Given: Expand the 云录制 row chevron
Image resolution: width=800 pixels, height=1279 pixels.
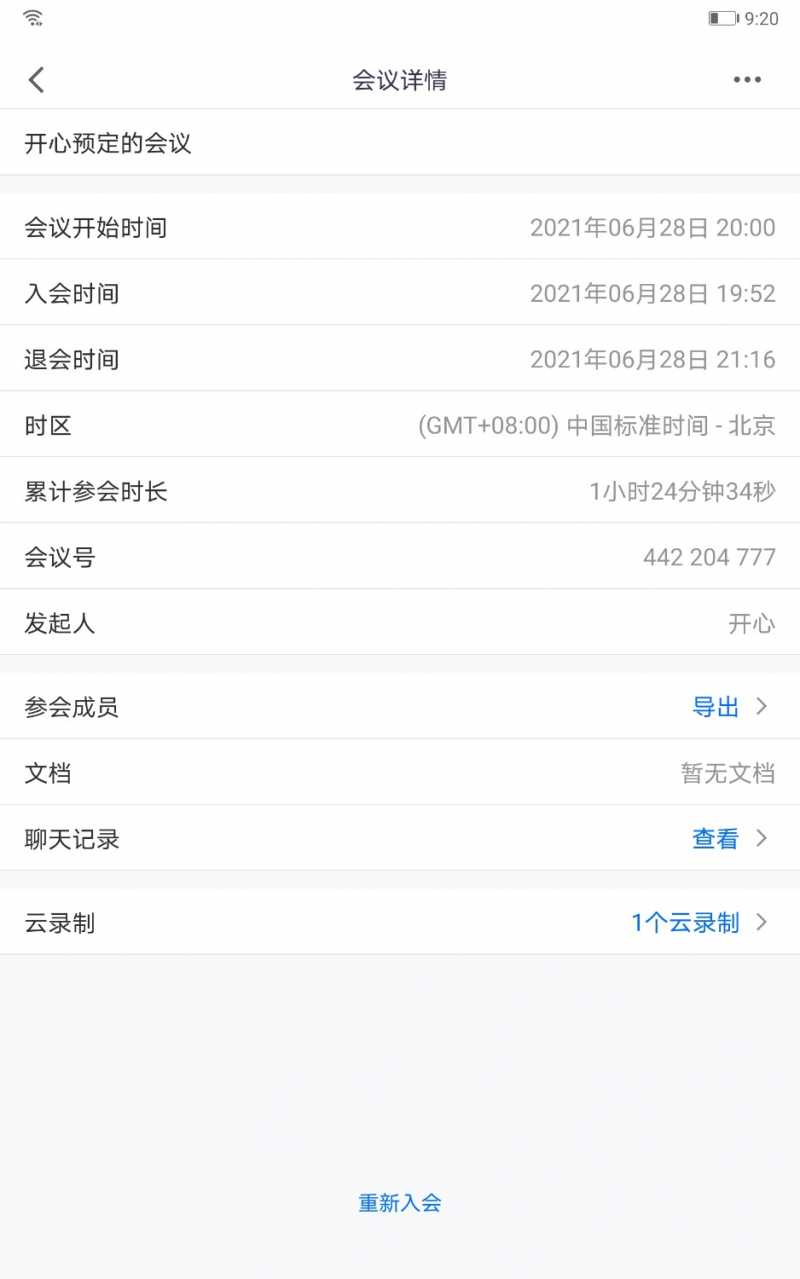Looking at the screenshot, I should pos(762,922).
